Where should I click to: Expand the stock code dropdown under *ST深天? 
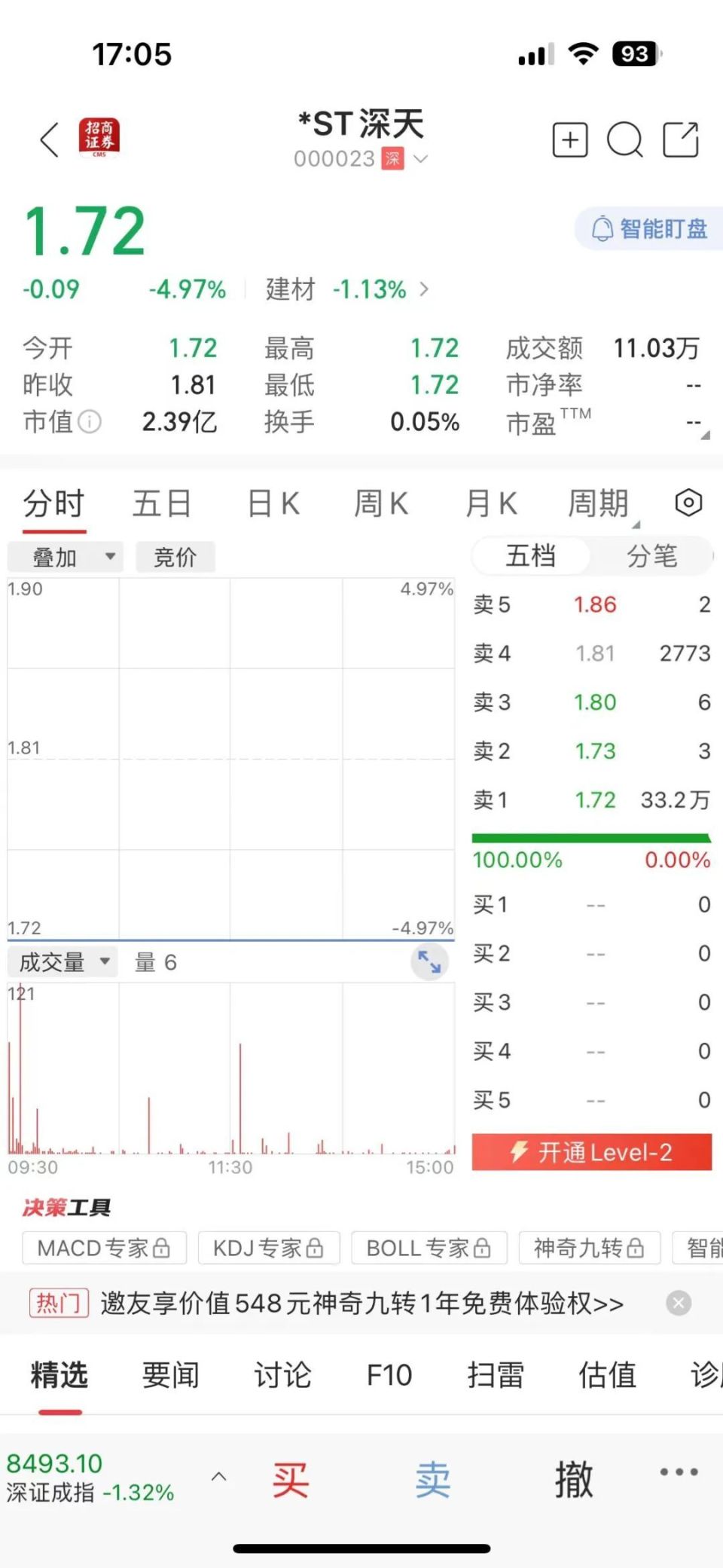[419, 159]
